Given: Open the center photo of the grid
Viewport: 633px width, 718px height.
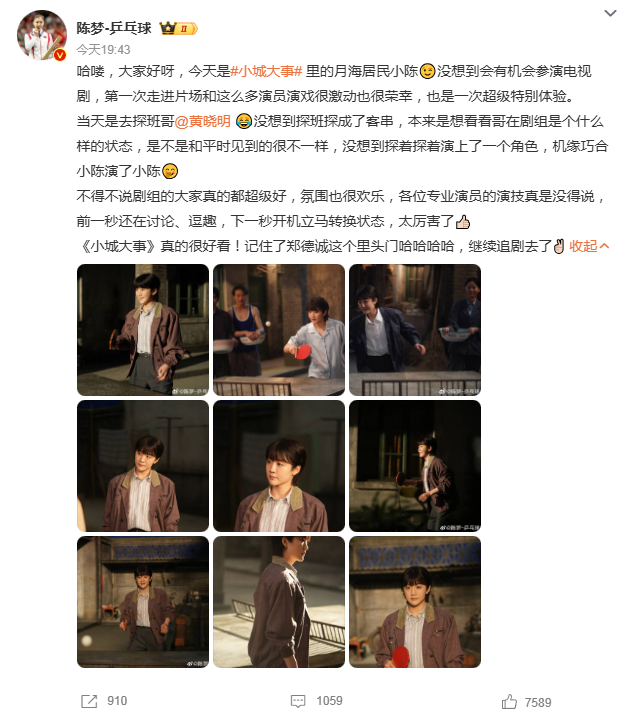Looking at the screenshot, I should point(279,466).
